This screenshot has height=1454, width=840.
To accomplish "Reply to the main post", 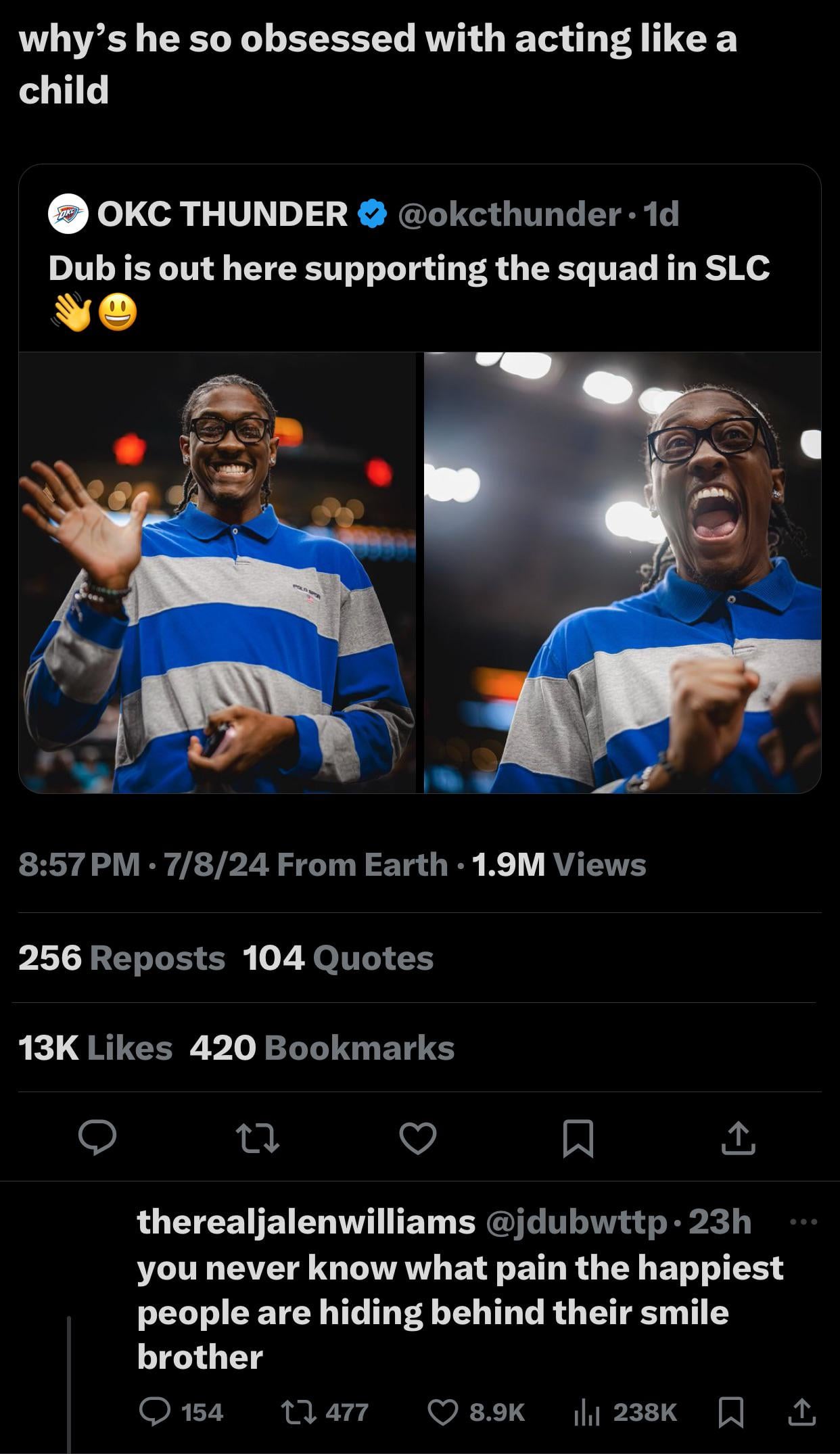I will tap(97, 1138).
